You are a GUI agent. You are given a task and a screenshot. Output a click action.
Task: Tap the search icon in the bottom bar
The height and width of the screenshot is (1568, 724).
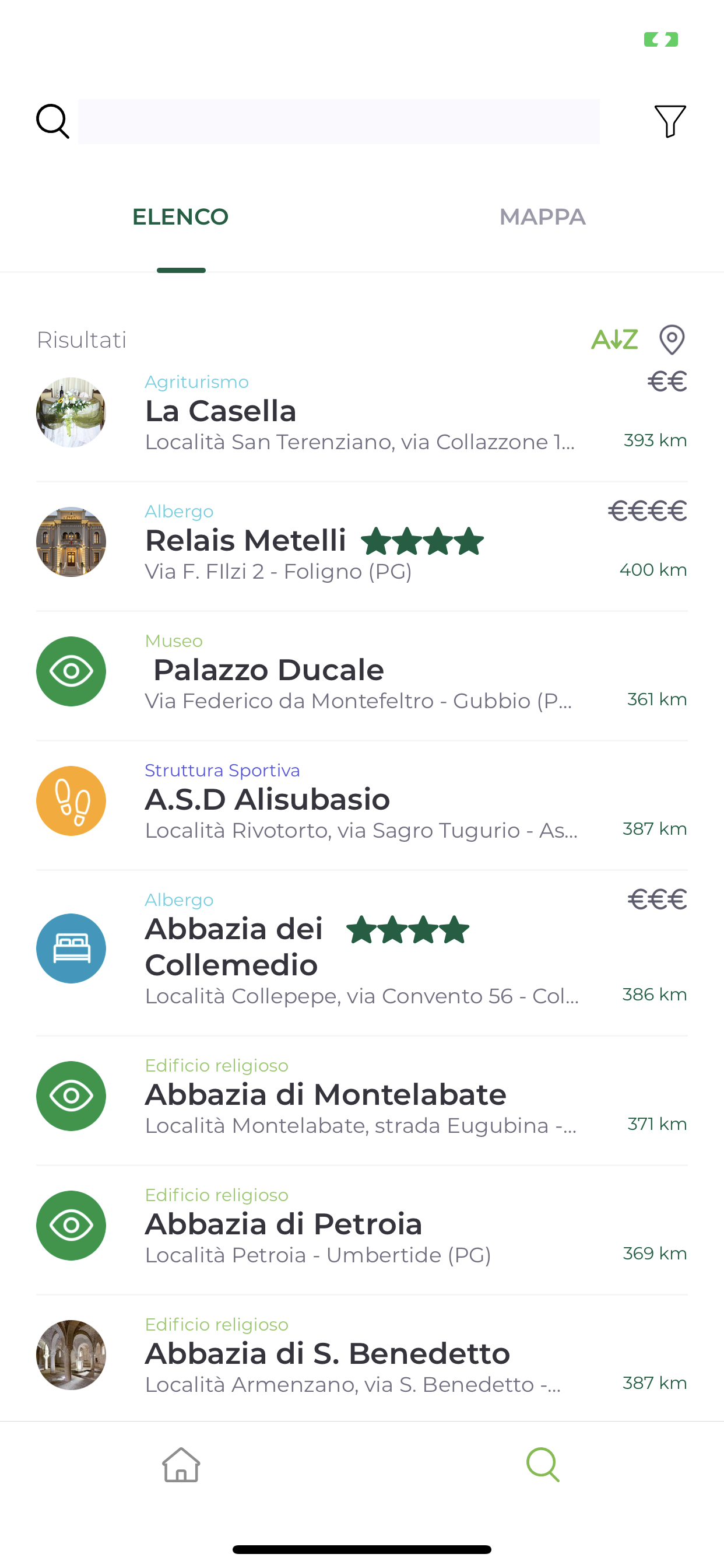[543, 1465]
